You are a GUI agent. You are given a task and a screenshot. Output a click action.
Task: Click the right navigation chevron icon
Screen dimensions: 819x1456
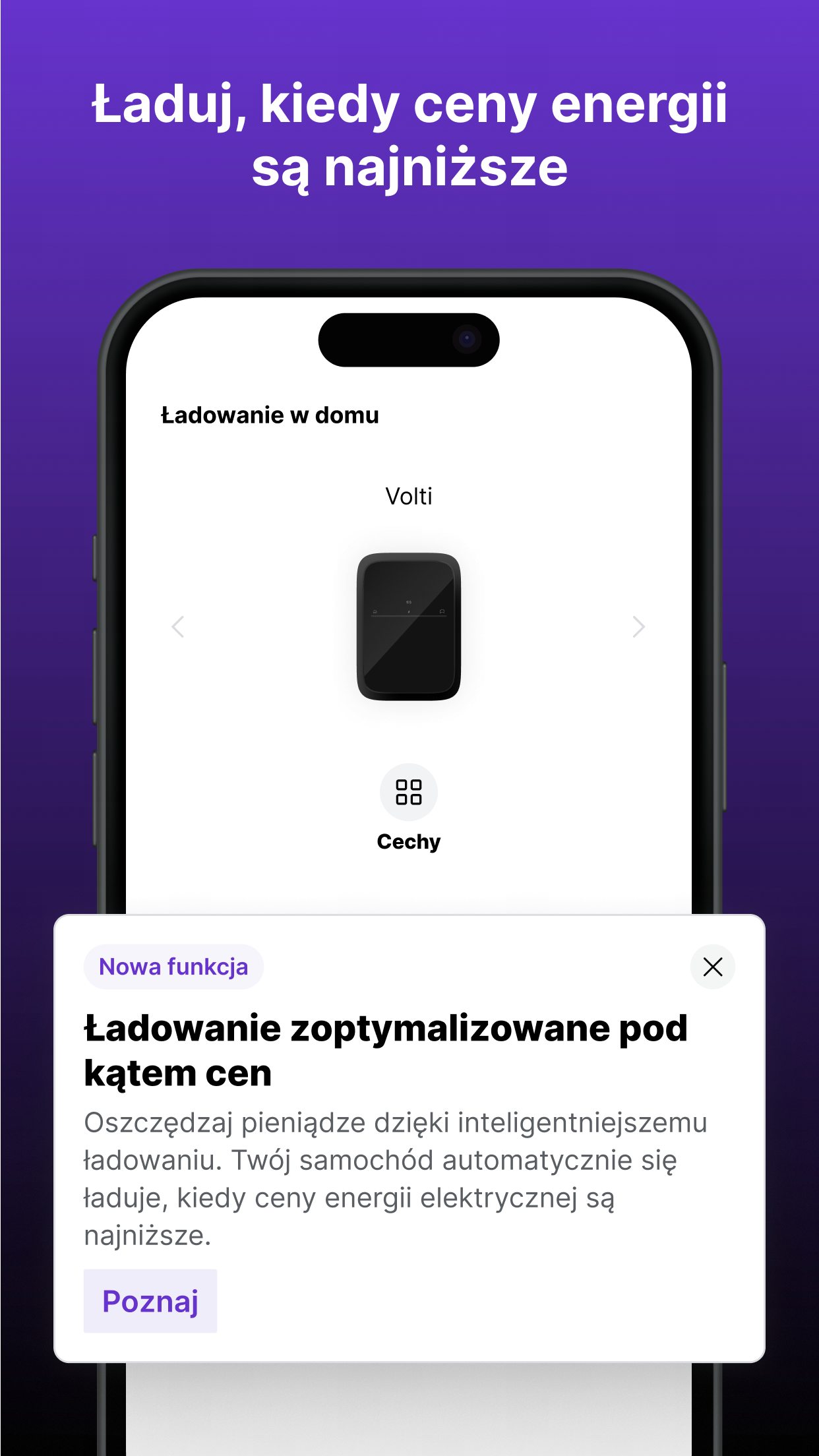[638, 626]
